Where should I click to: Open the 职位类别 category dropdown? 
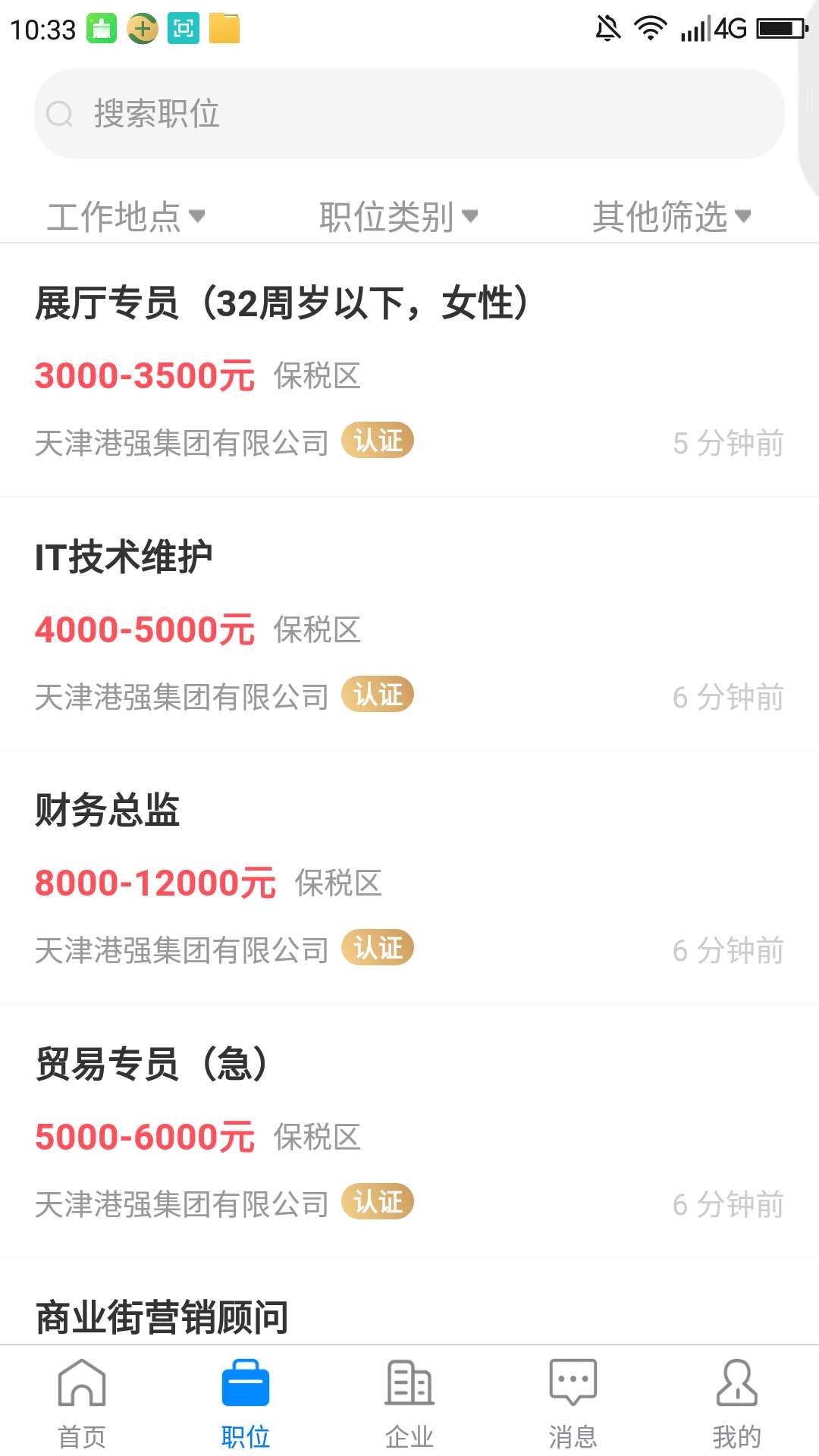point(400,216)
